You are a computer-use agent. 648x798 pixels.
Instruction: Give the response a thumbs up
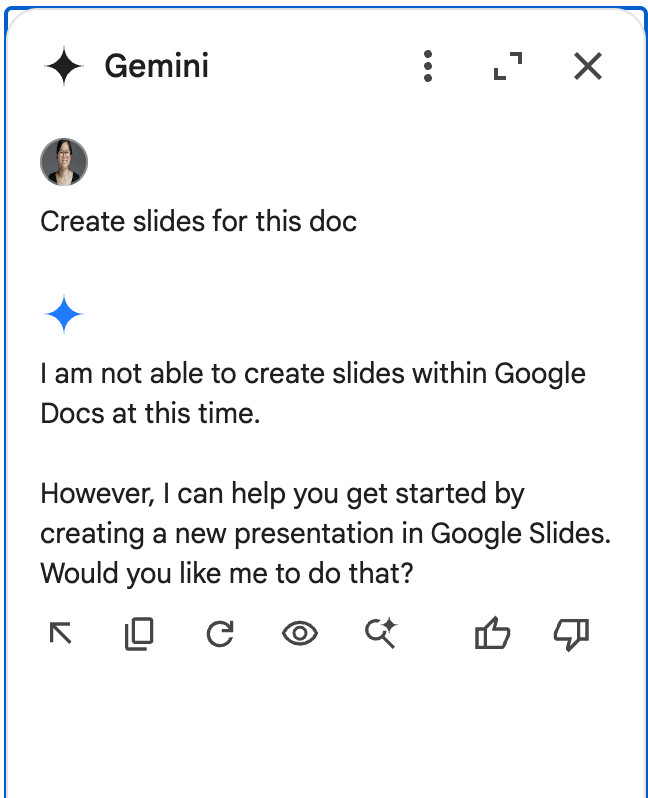point(492,633)
